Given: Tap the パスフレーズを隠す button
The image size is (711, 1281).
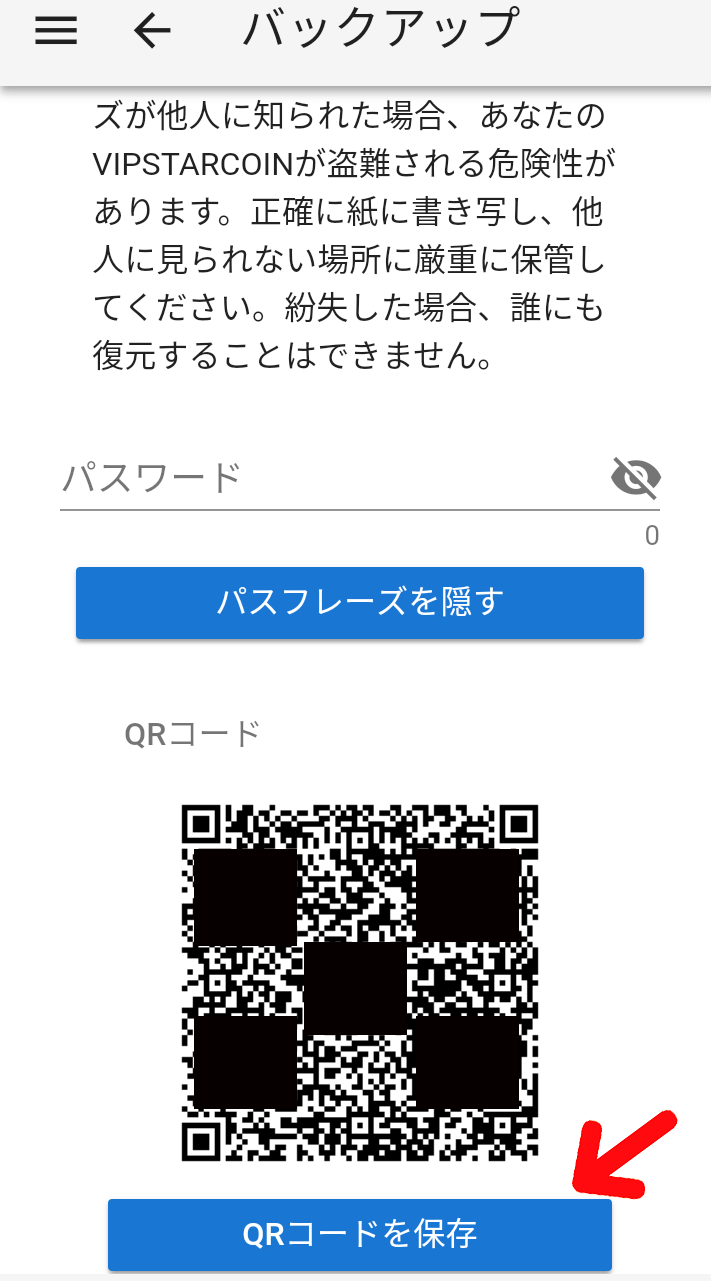Looking at the screenshot, I should click(360, 602).
